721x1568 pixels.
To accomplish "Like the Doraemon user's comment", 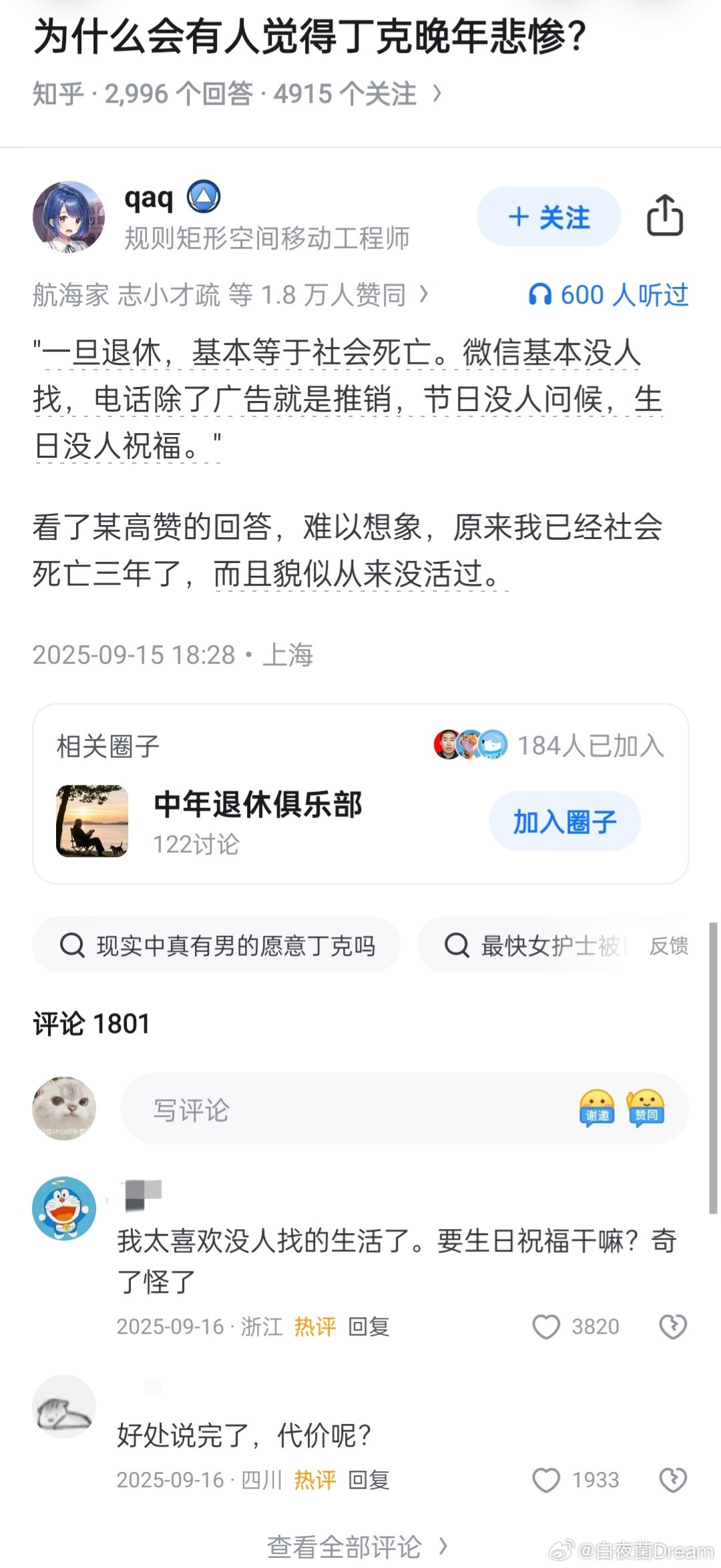I will [x=546, y=1326].
